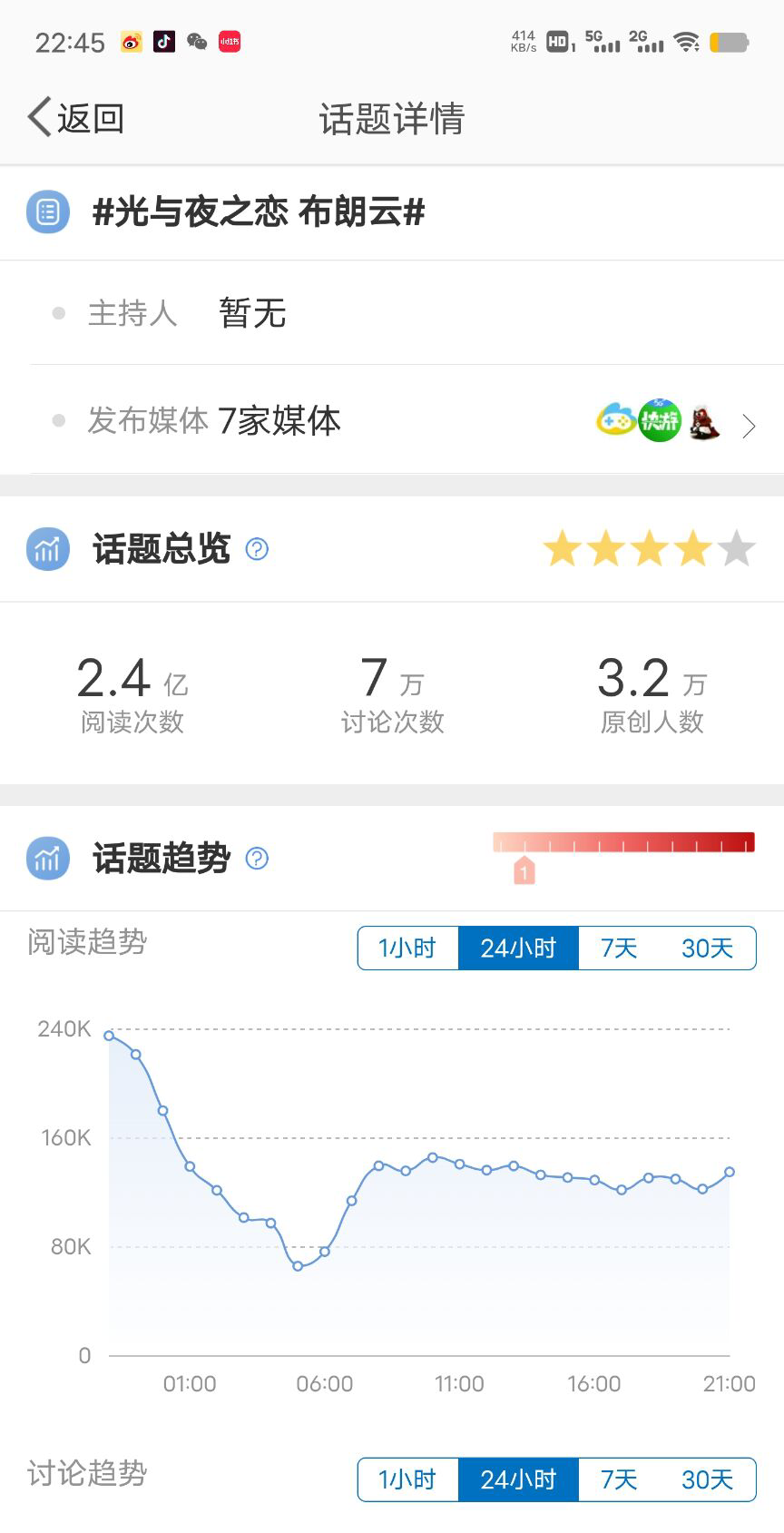This screenshot has width=784, height=1533.
Task: Click the 话题总览 chart icon
Action: tap(47, 549)
